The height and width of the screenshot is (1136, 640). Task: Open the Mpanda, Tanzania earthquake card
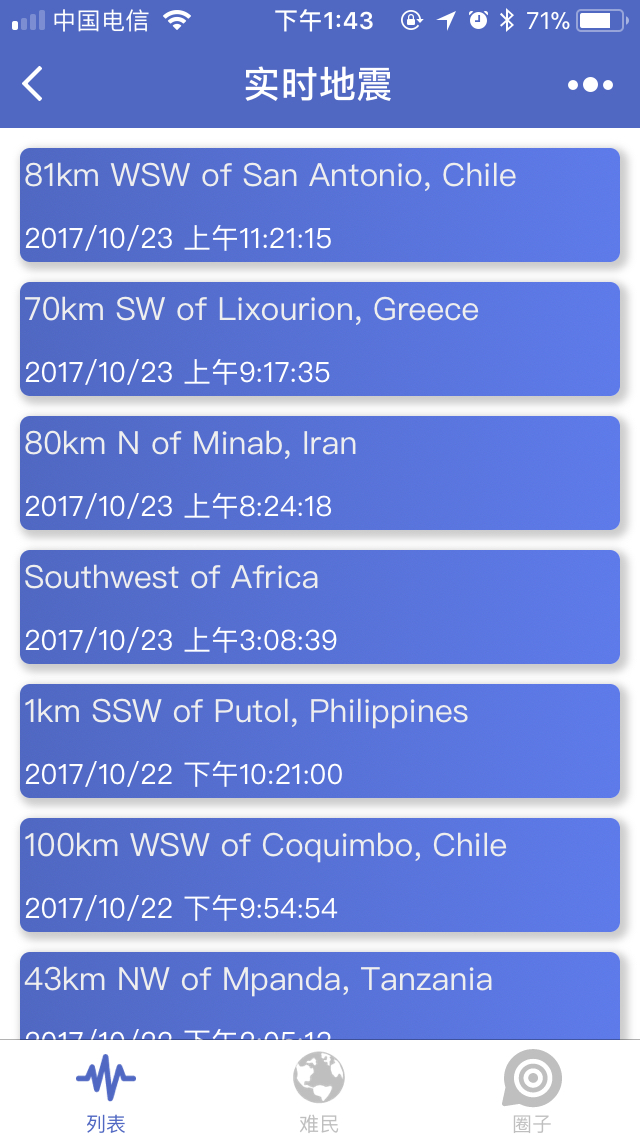pos(320,996)
